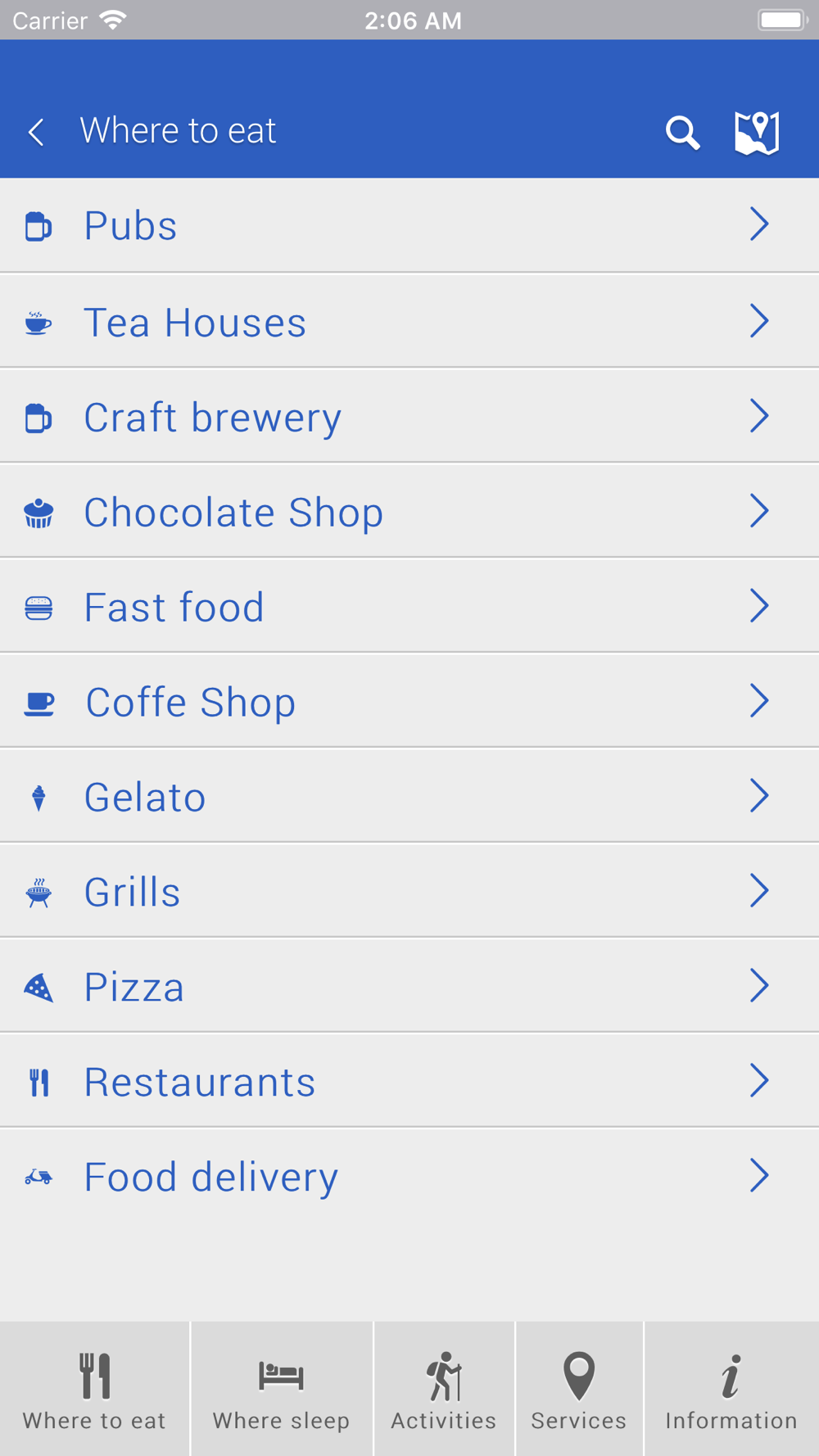
Task: Open Chocolate Shop category
Action: [409, 512]
